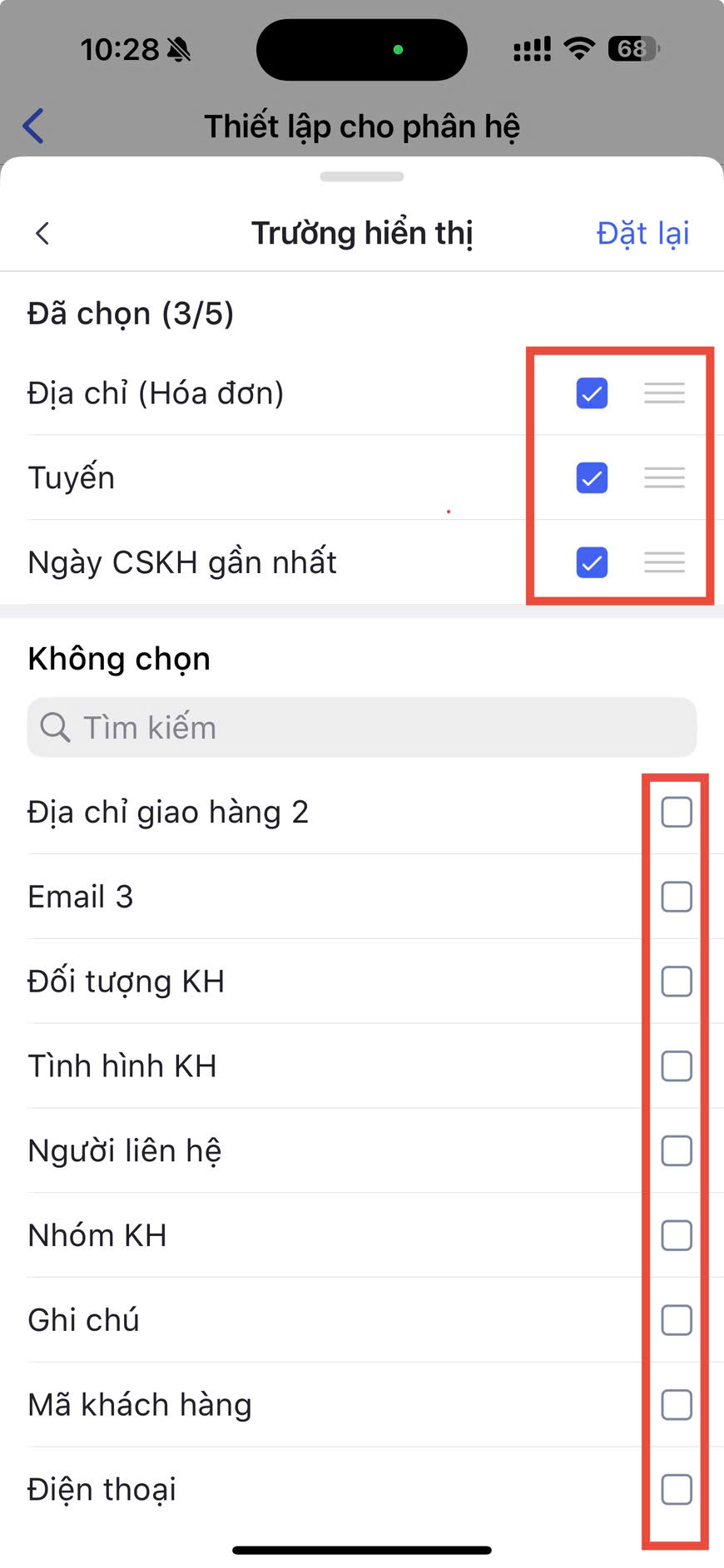The height and width of the screenshot is (1568, 724).
Task: Select the Điện thoại checkbox
Action: (676, 1490)
